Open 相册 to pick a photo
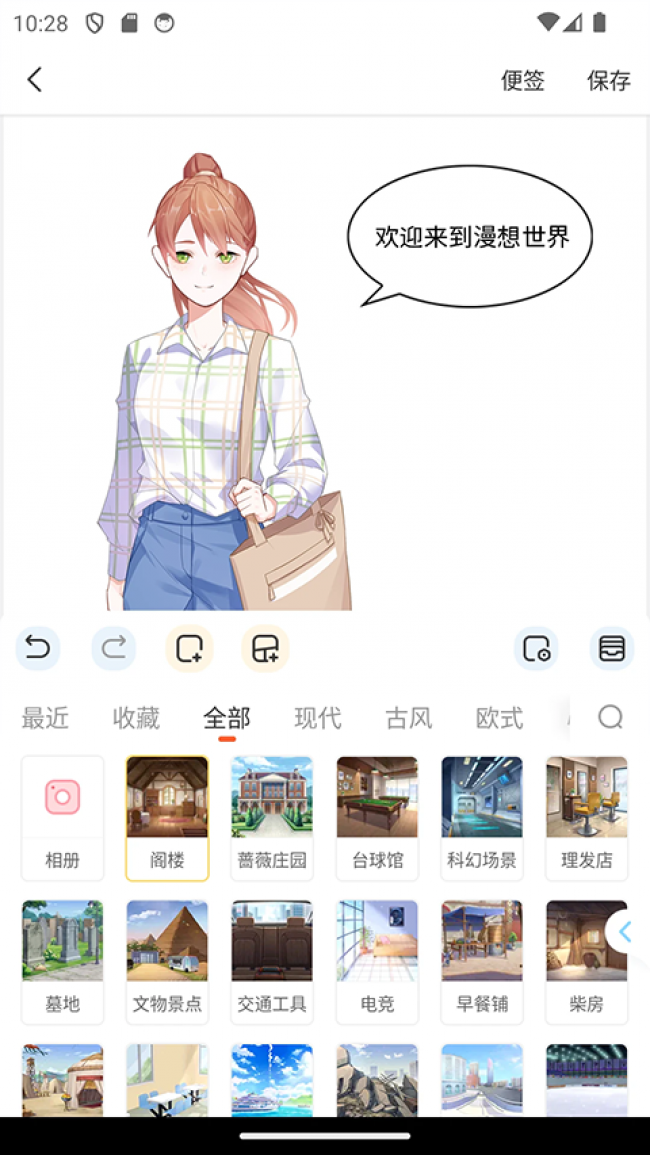This screenshot has width=650, height=1155. (62, 817)
